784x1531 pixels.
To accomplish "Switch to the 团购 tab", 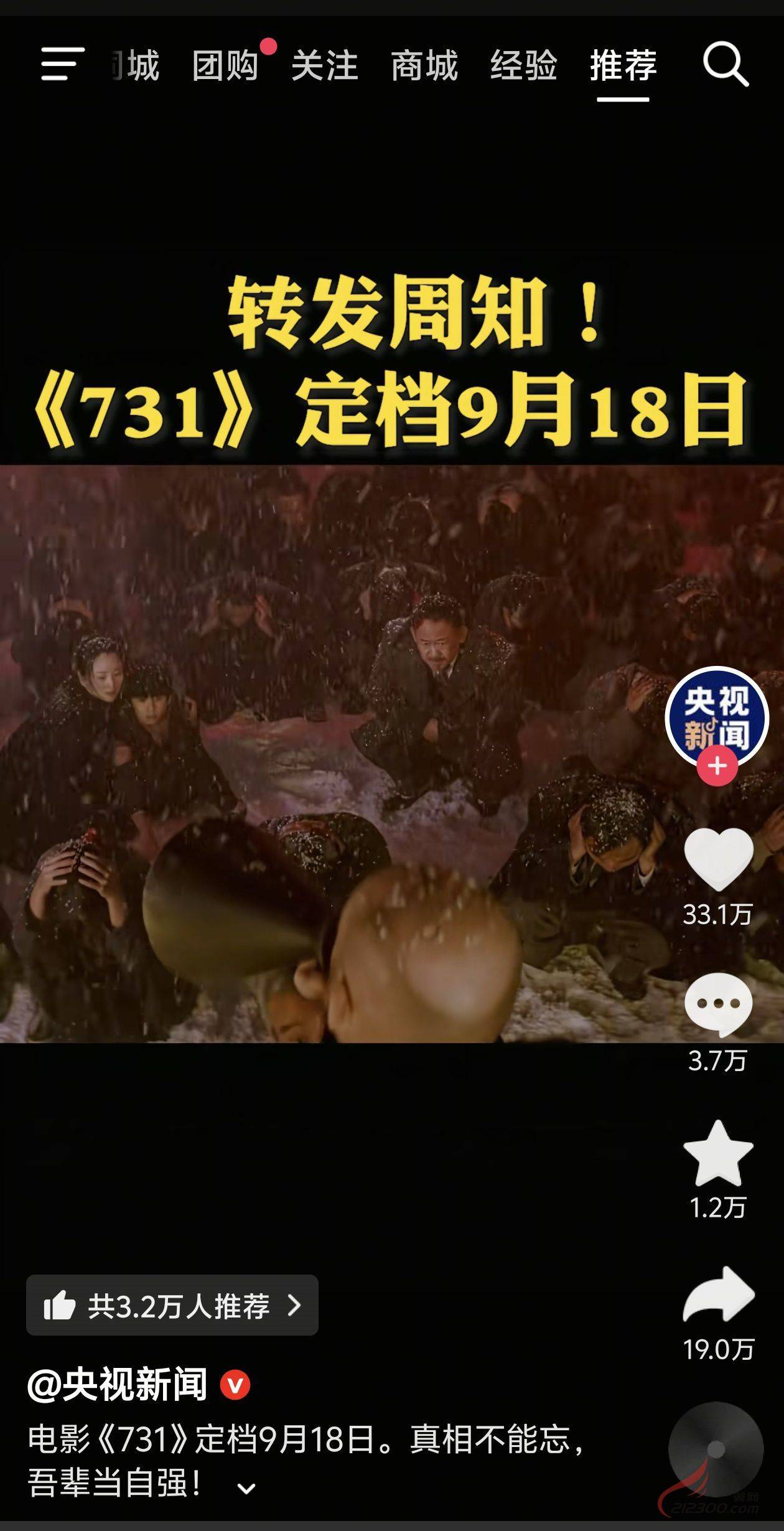I will click(x=225, y=65).
